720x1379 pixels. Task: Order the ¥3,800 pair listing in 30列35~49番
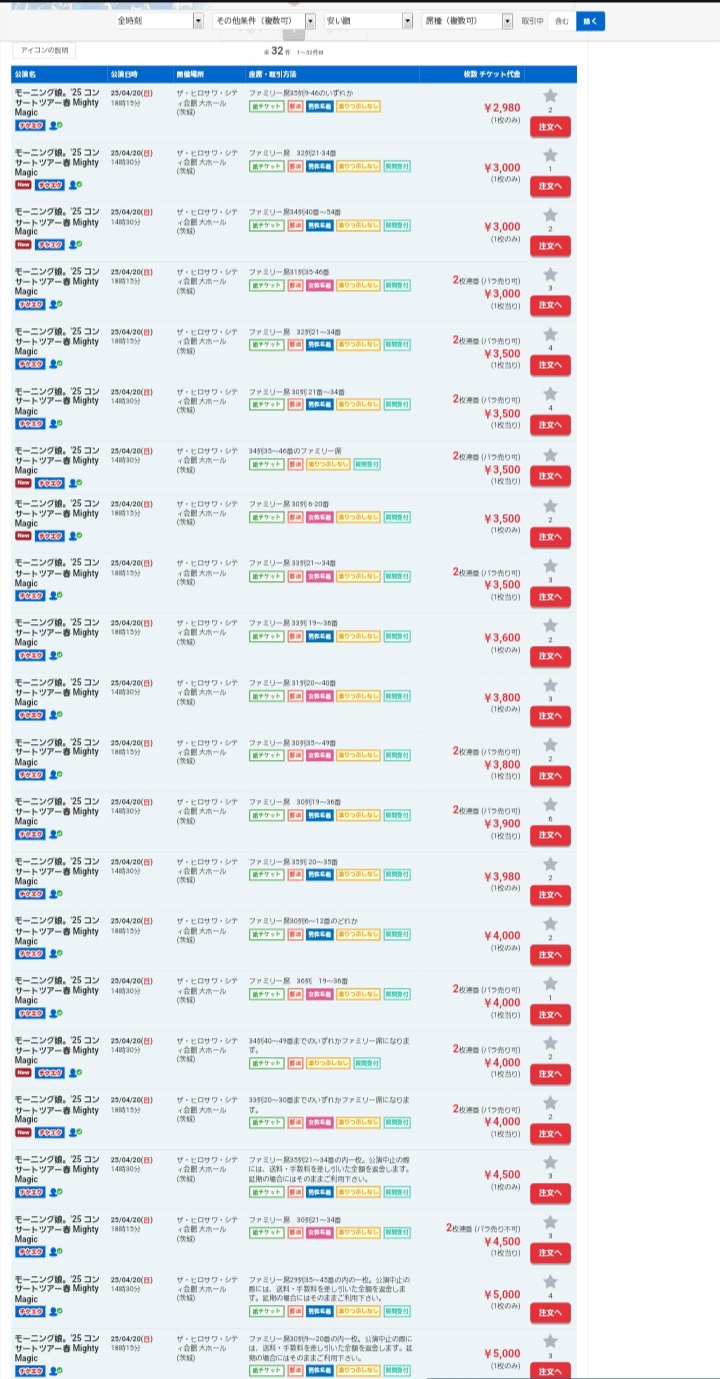(x=549, y=775)
